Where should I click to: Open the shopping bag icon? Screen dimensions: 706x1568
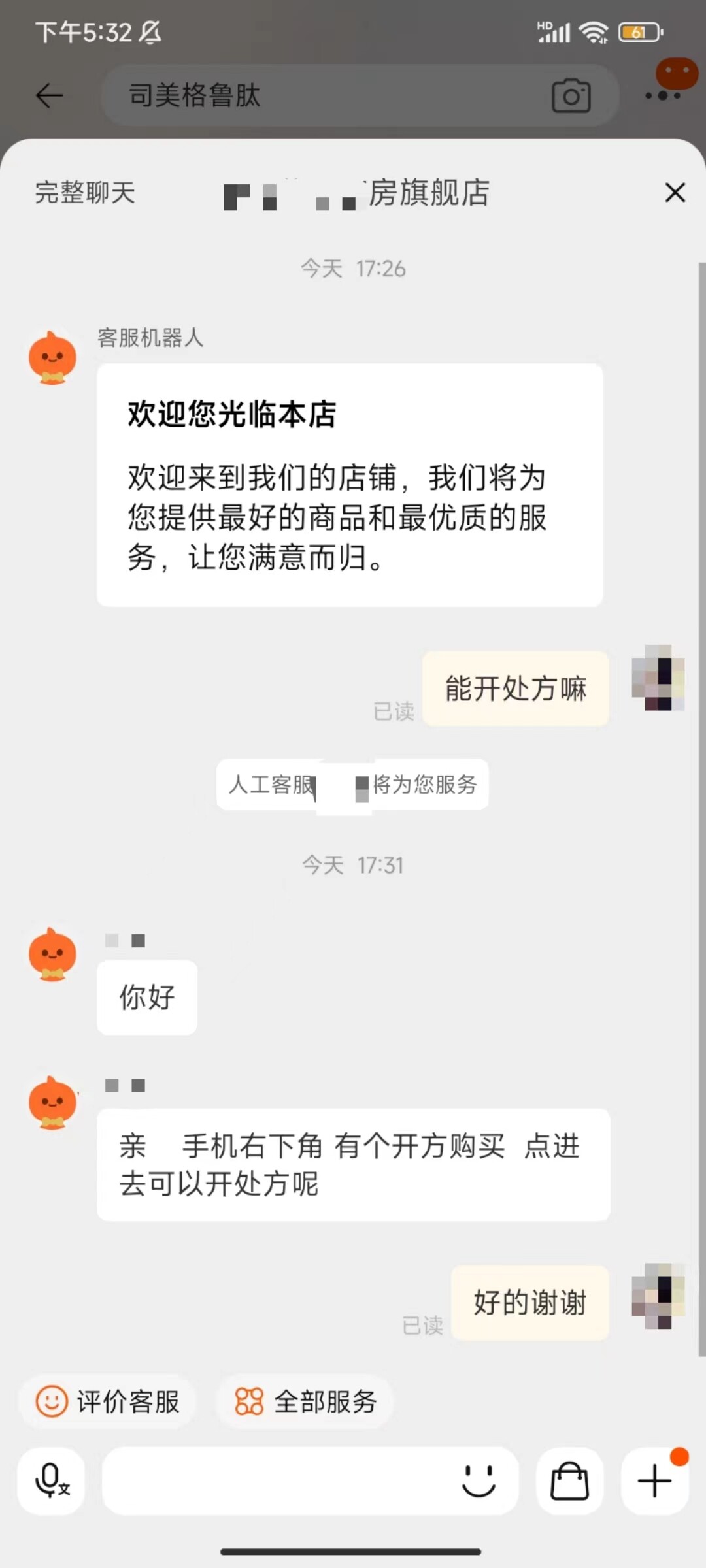coord(569,1480)
